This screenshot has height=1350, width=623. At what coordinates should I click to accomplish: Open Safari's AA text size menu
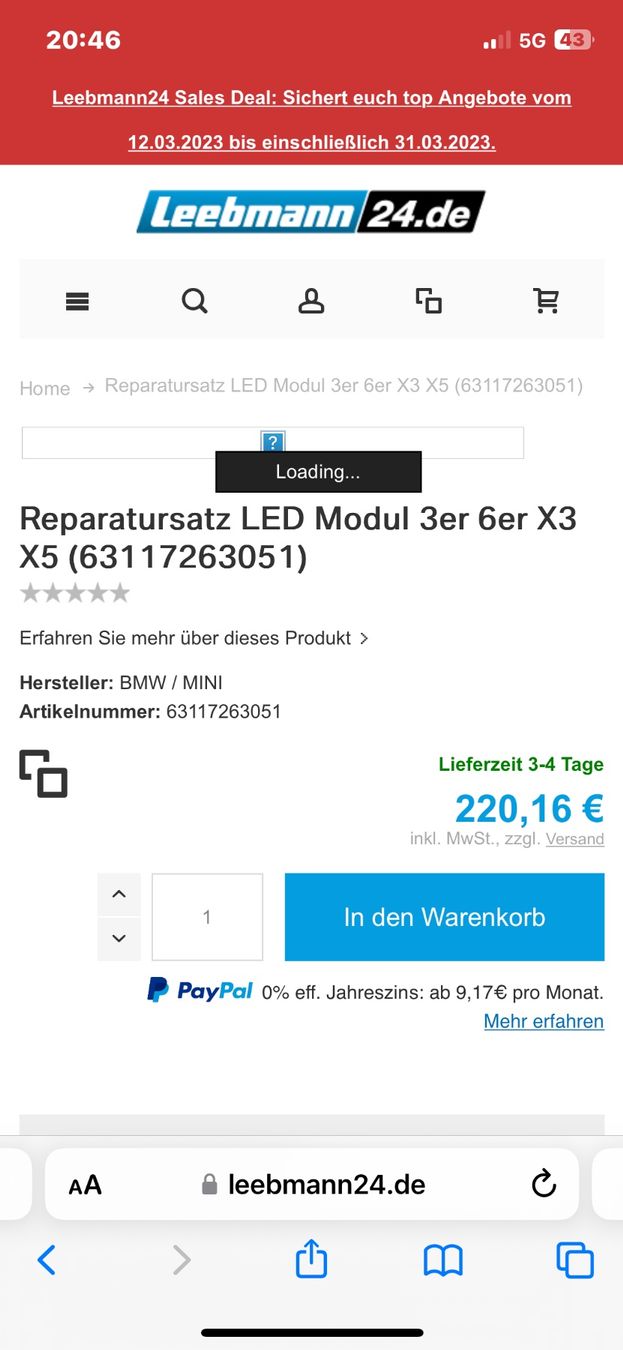[85, 1185]
